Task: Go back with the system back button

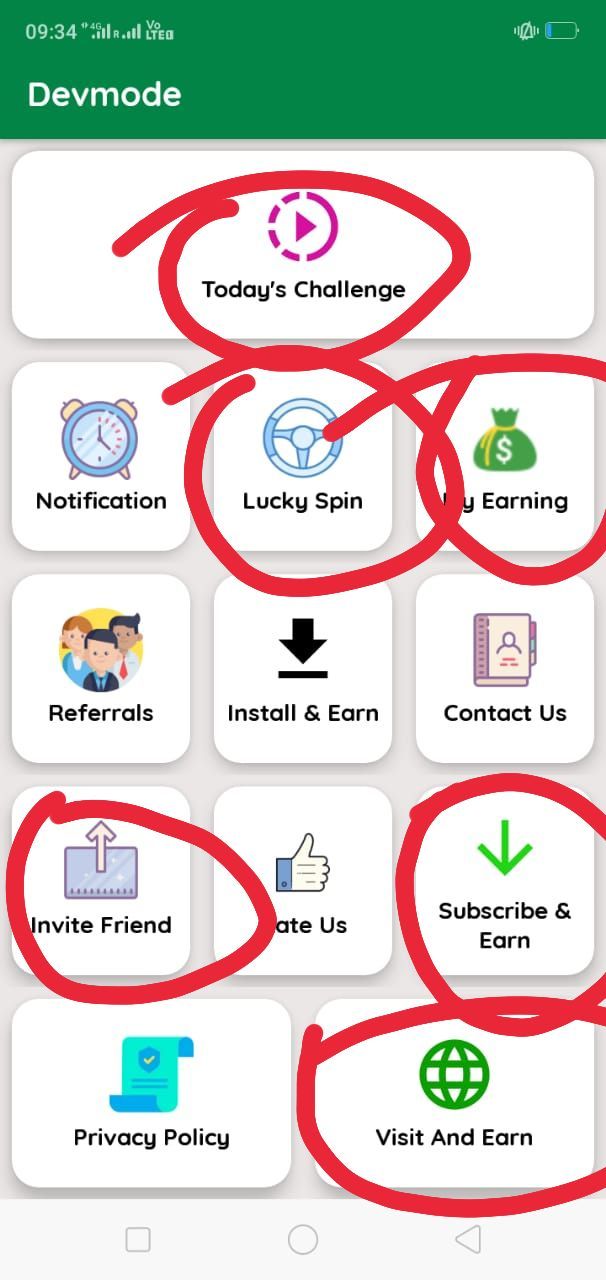Action: (467, 1240)
